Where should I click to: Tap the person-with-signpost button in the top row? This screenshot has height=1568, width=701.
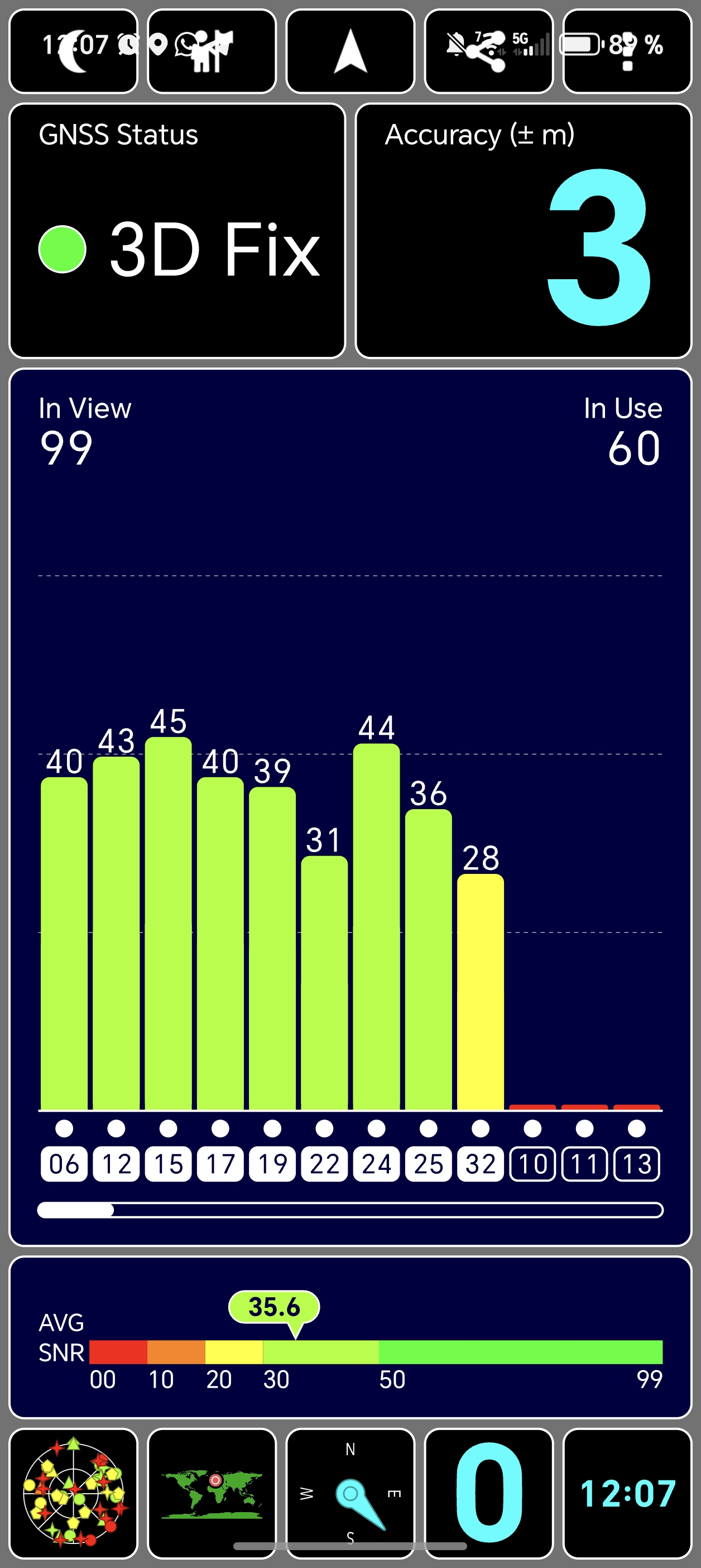click(211, 51)
